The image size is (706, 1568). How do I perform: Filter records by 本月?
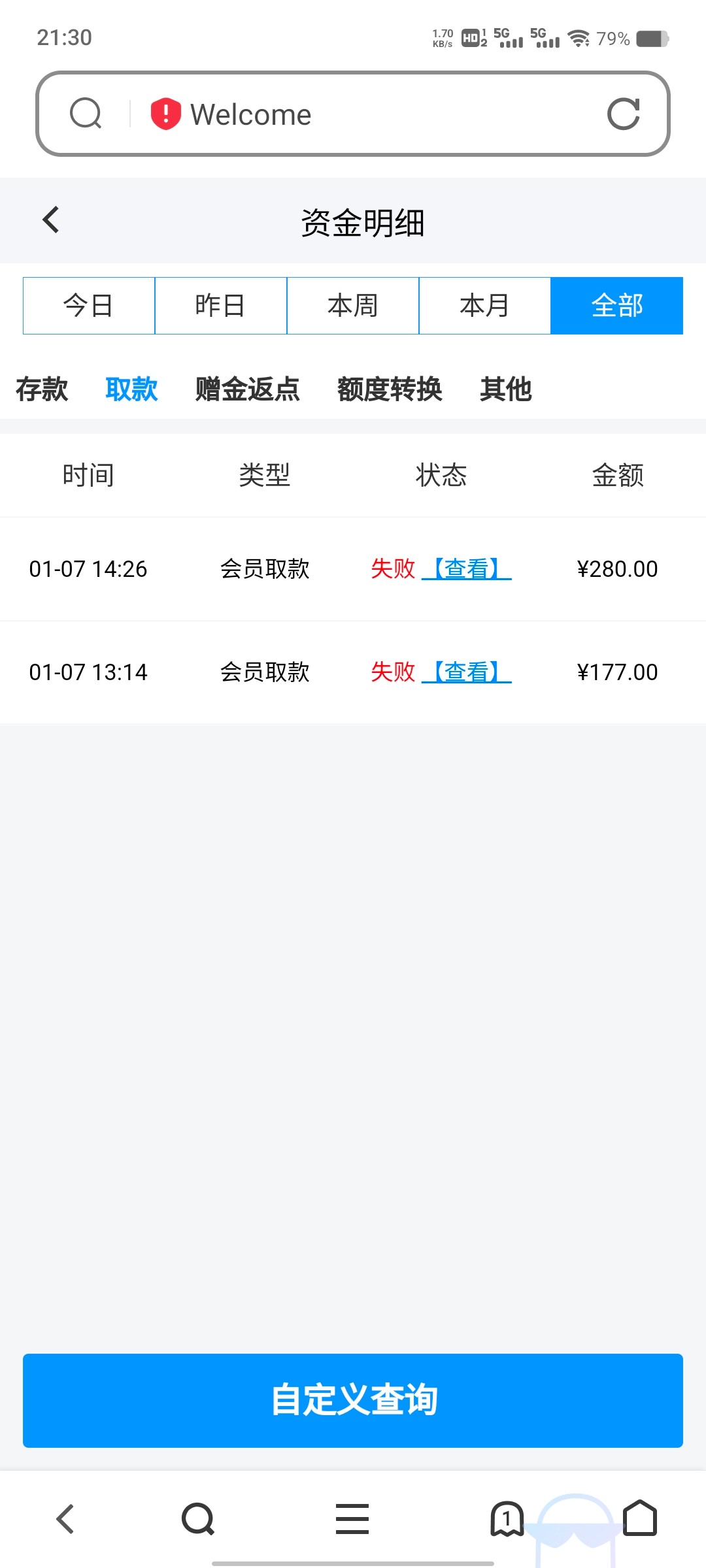[x=485, y=306]
